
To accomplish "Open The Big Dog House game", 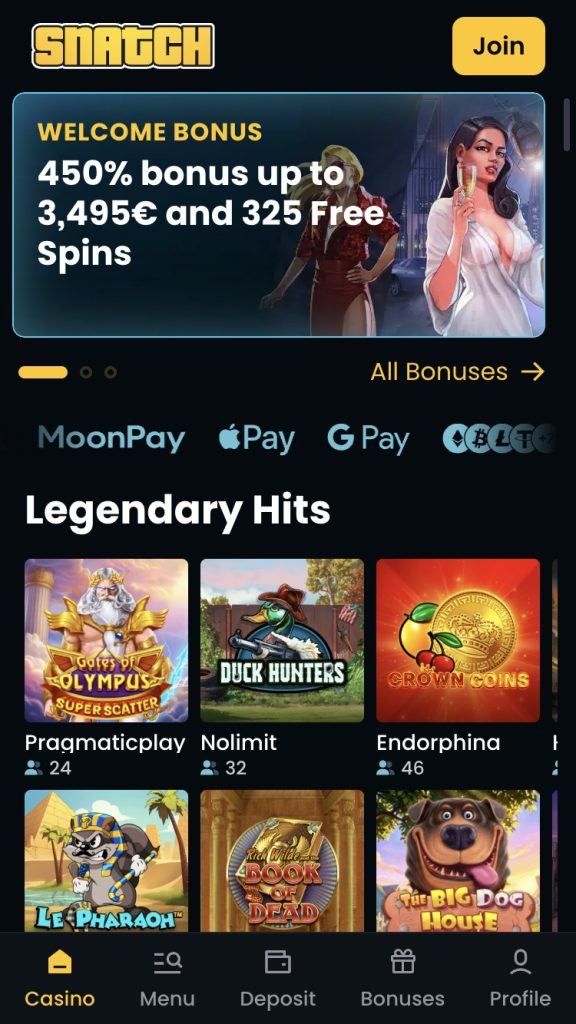I will [x=458, y=861].
